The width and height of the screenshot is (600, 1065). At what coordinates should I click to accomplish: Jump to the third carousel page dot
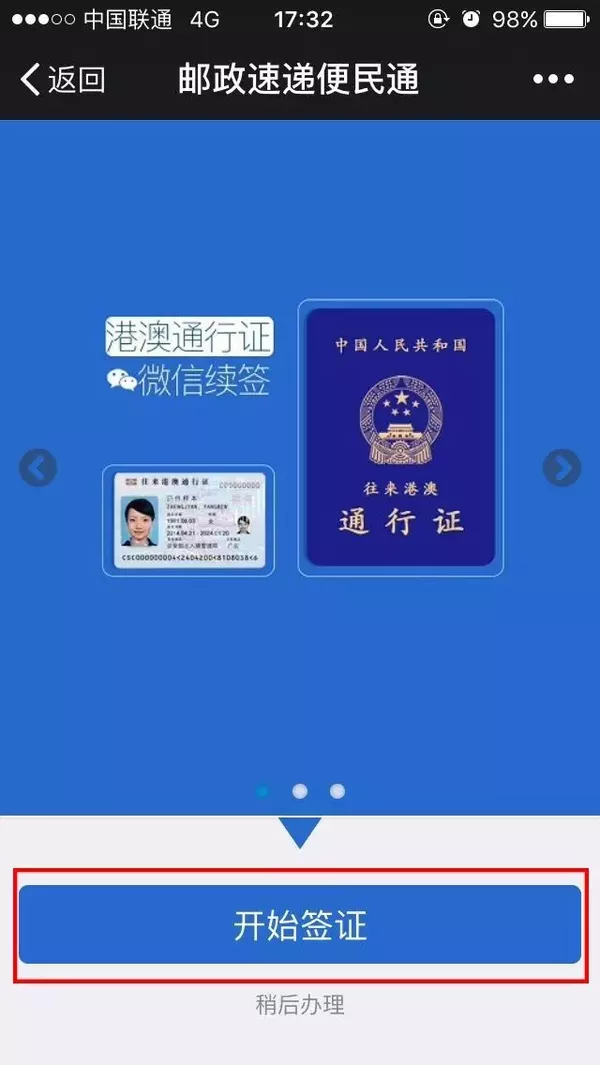[x=337, y=791]
